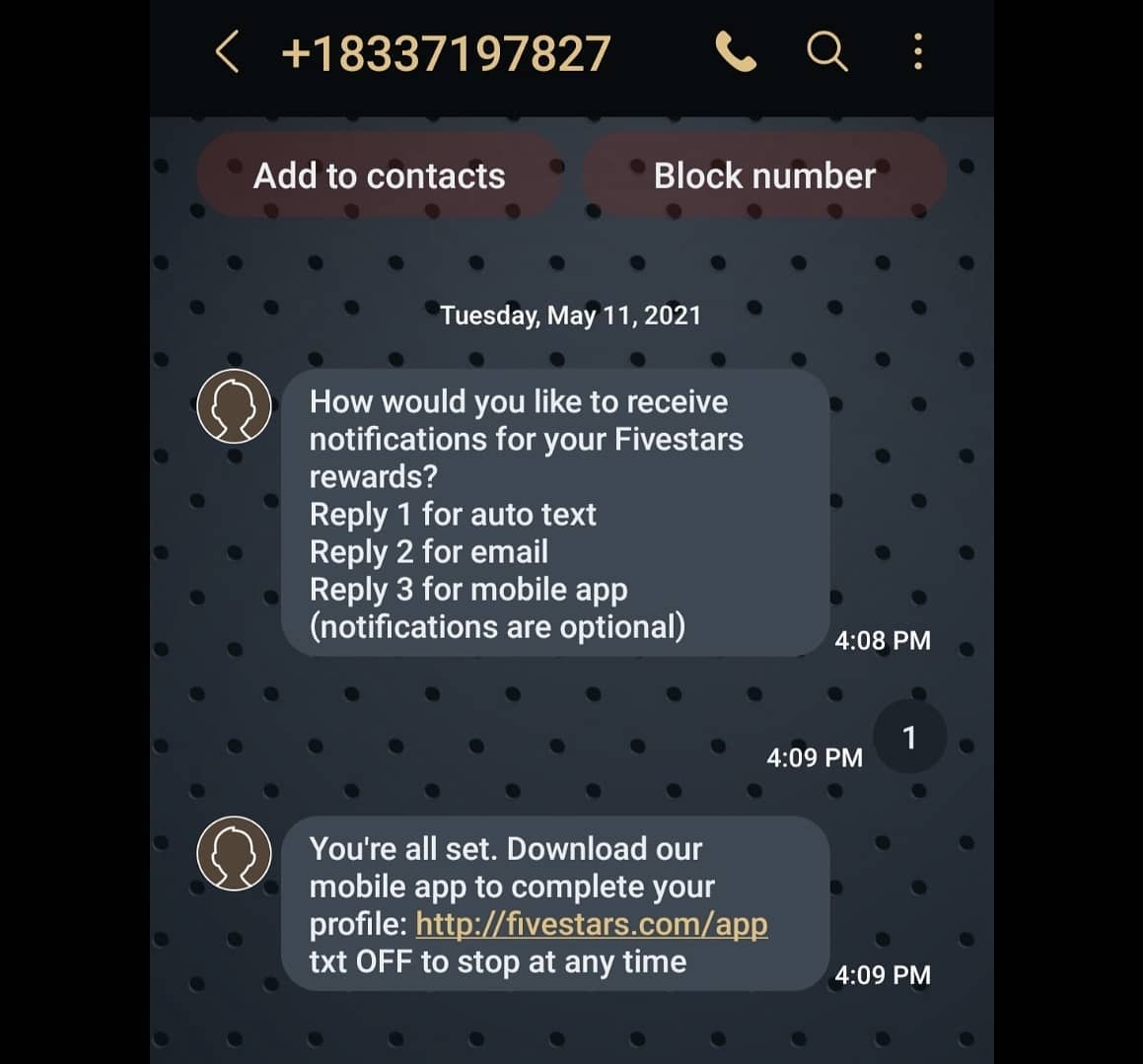Call the number +18337197827
1143x1064 pixels.
point(736,52)
